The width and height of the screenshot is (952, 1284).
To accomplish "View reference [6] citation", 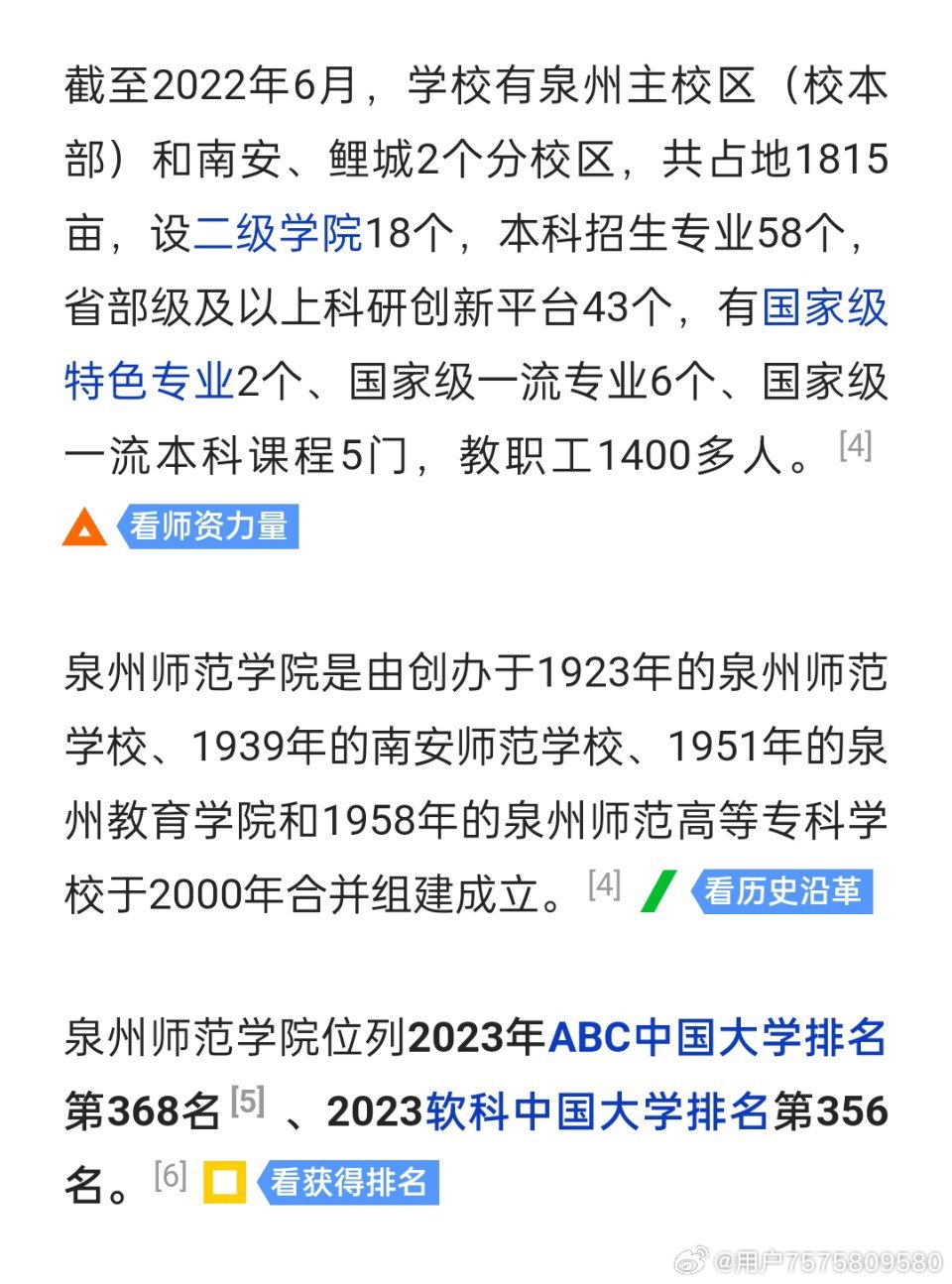I will pyautogui.click(x=171, y=1176).
